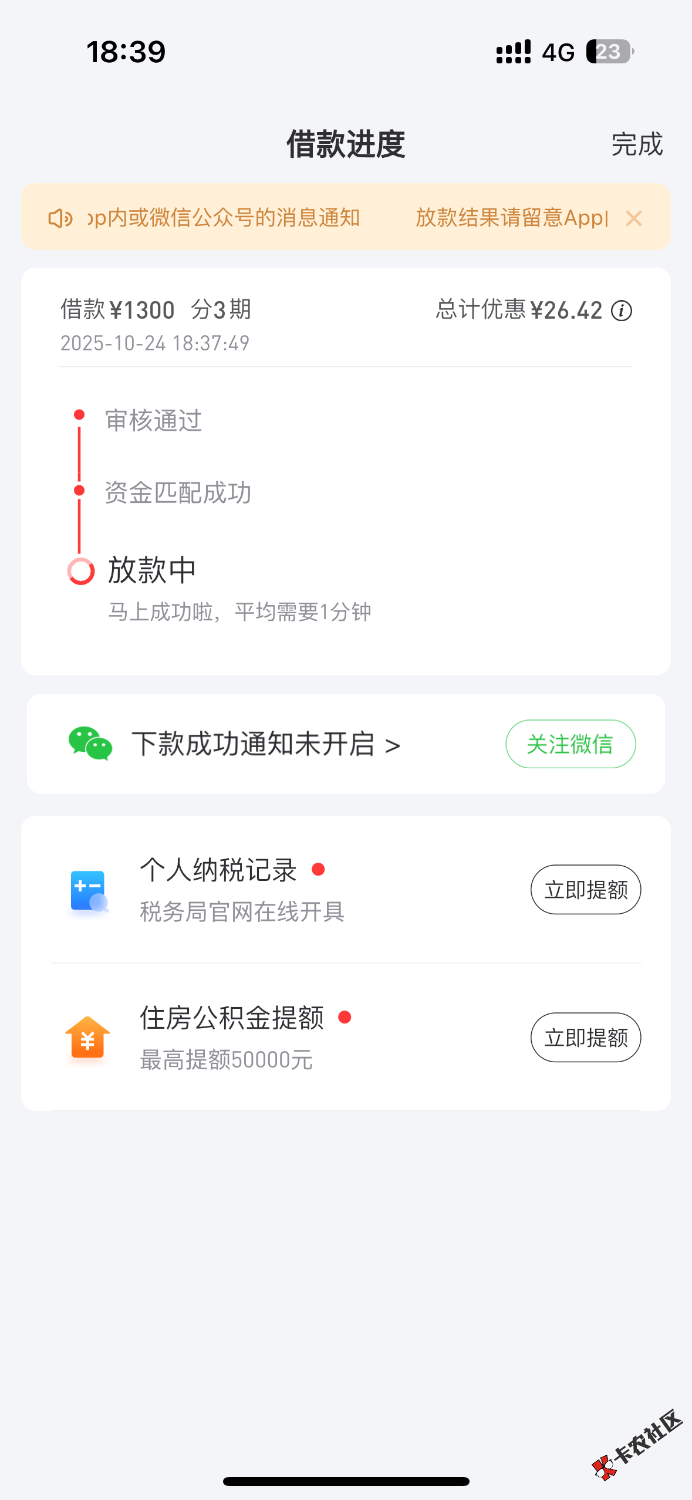Viewport: 692px width, 1500px height.
Task: Tap the 关注微信 button
Action: [570, 744]
